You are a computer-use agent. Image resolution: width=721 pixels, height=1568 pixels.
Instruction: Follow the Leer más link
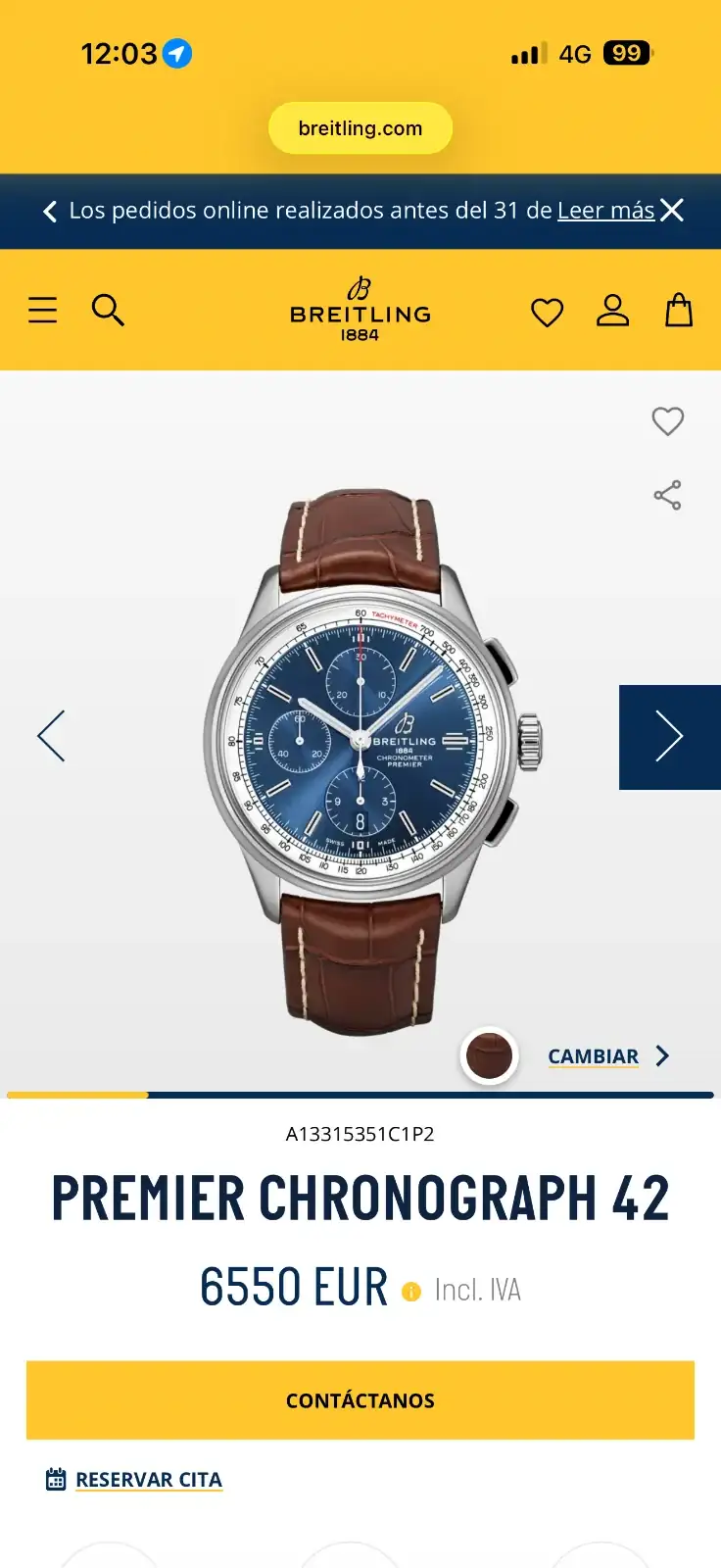(x=605, y=211)
